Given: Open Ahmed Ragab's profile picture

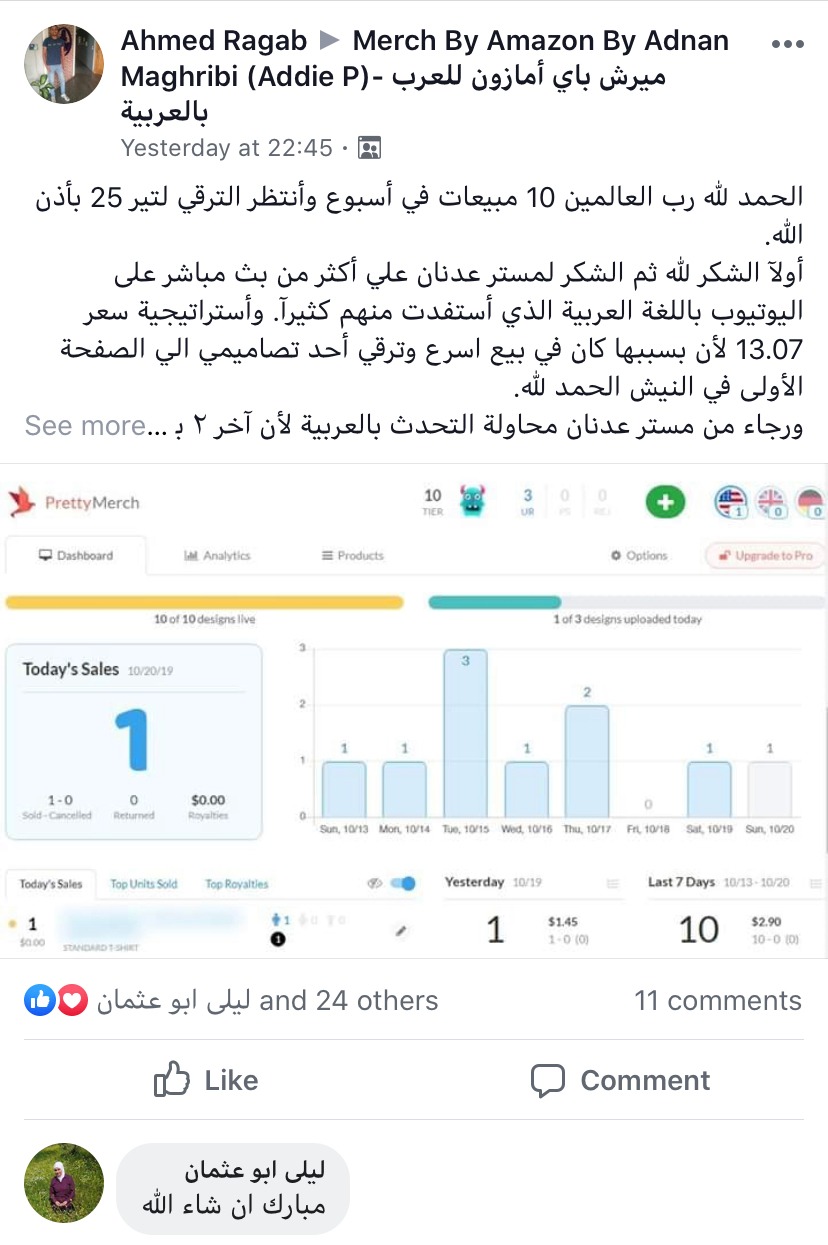Looking at the screenshot, I should pos(64,65).
